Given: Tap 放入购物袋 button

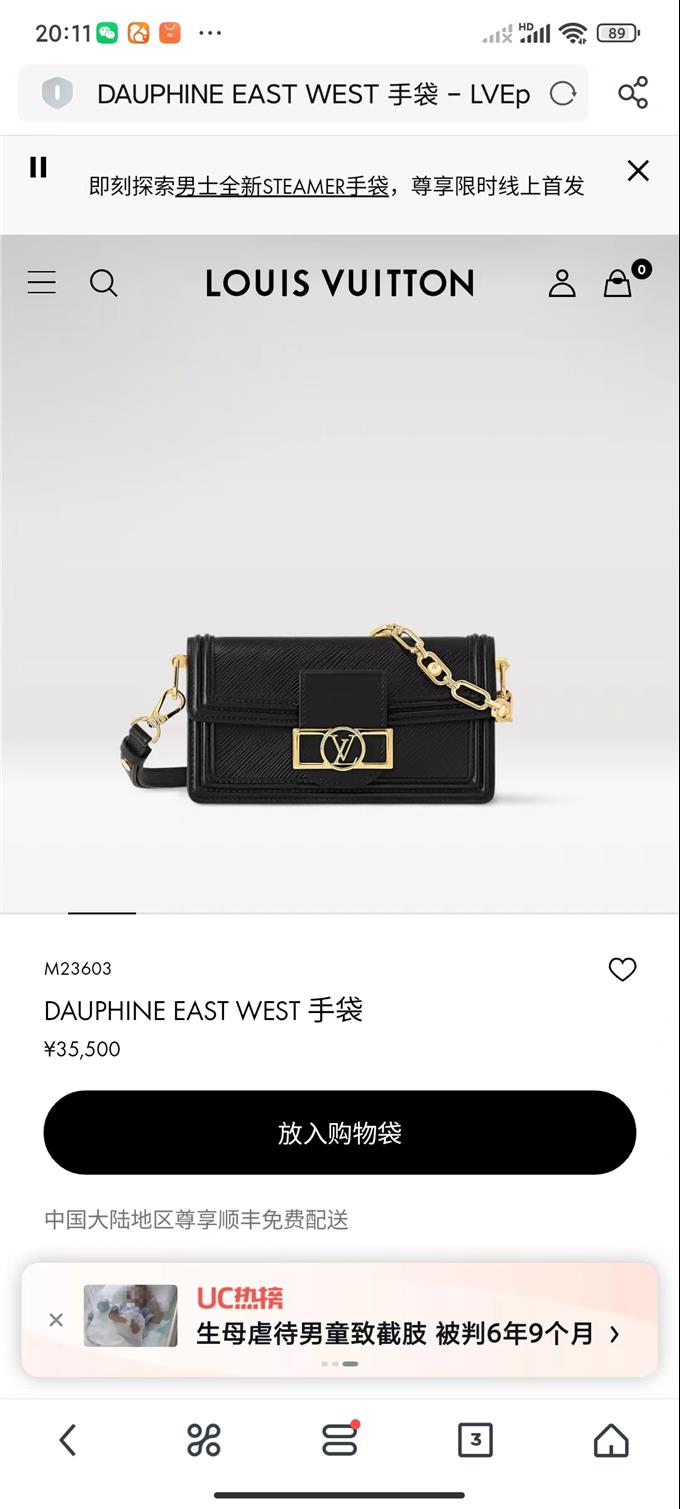Looking at the screenshot, I should 340,1132.
